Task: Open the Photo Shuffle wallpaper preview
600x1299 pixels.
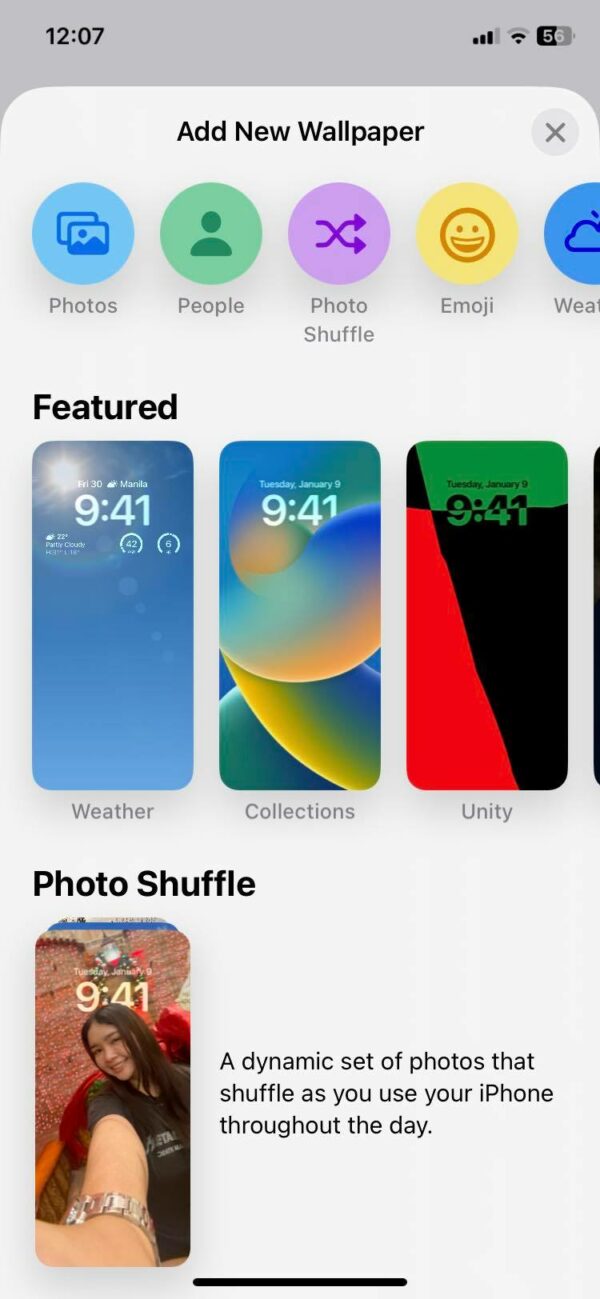Action: 113,1095
